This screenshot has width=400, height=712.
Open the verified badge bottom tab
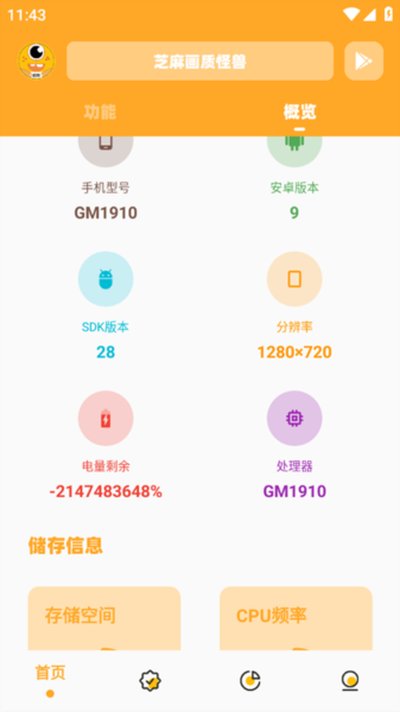(150, 681)
